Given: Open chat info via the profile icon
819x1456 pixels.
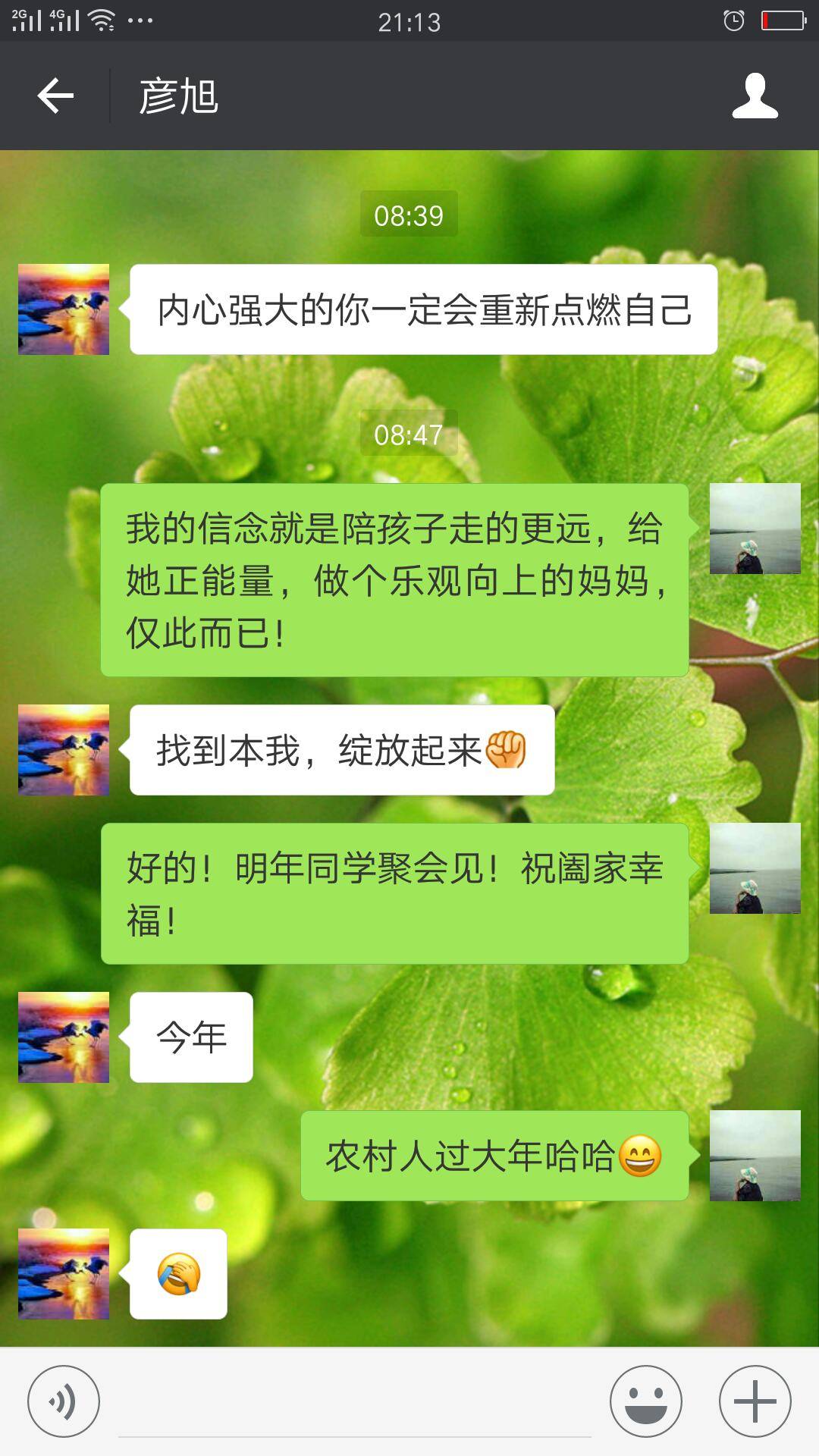Looking at the screenshot, I should coord(755,96).
